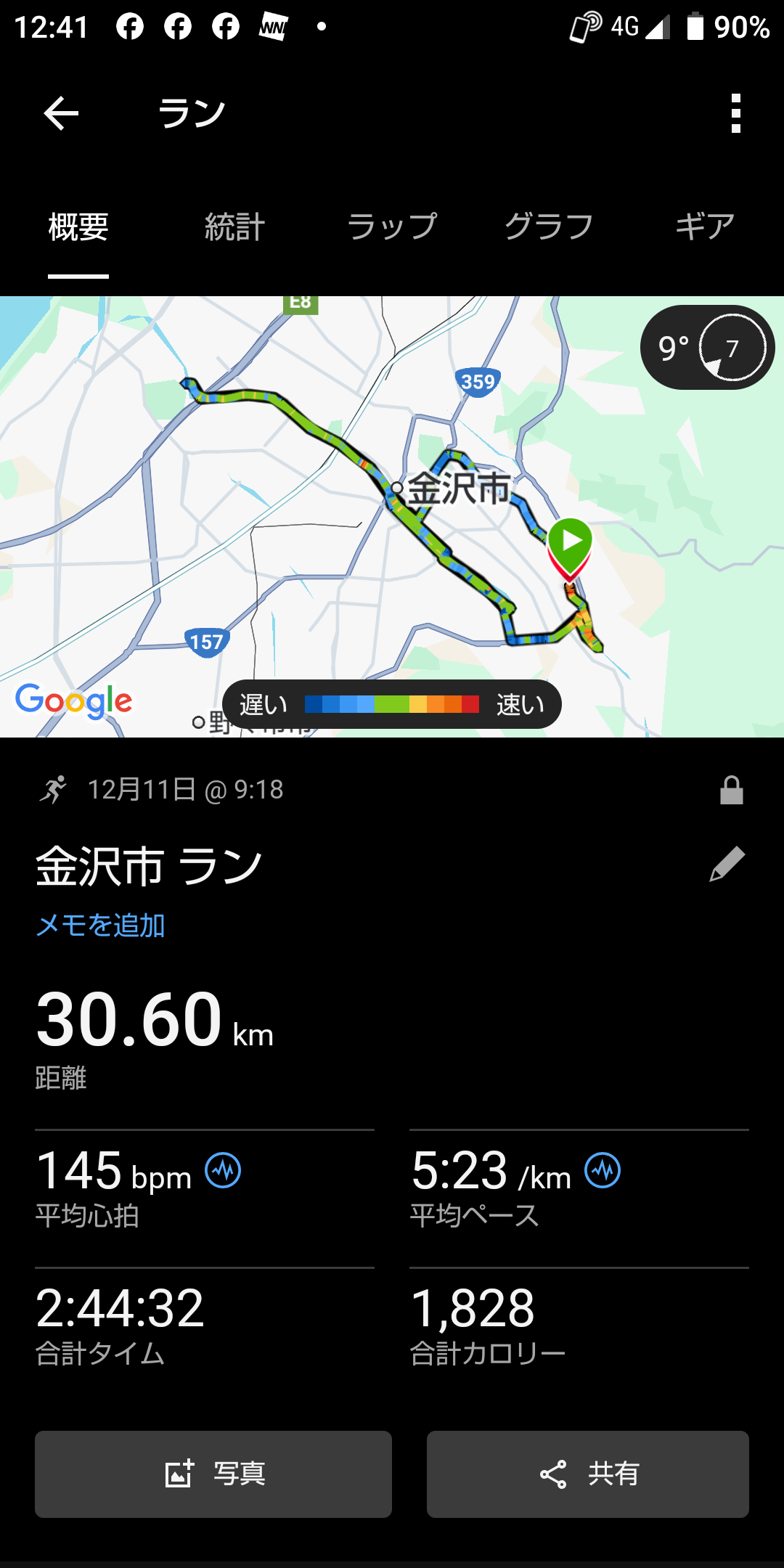Edit the activity name with pencil icon

pos(727,864)
